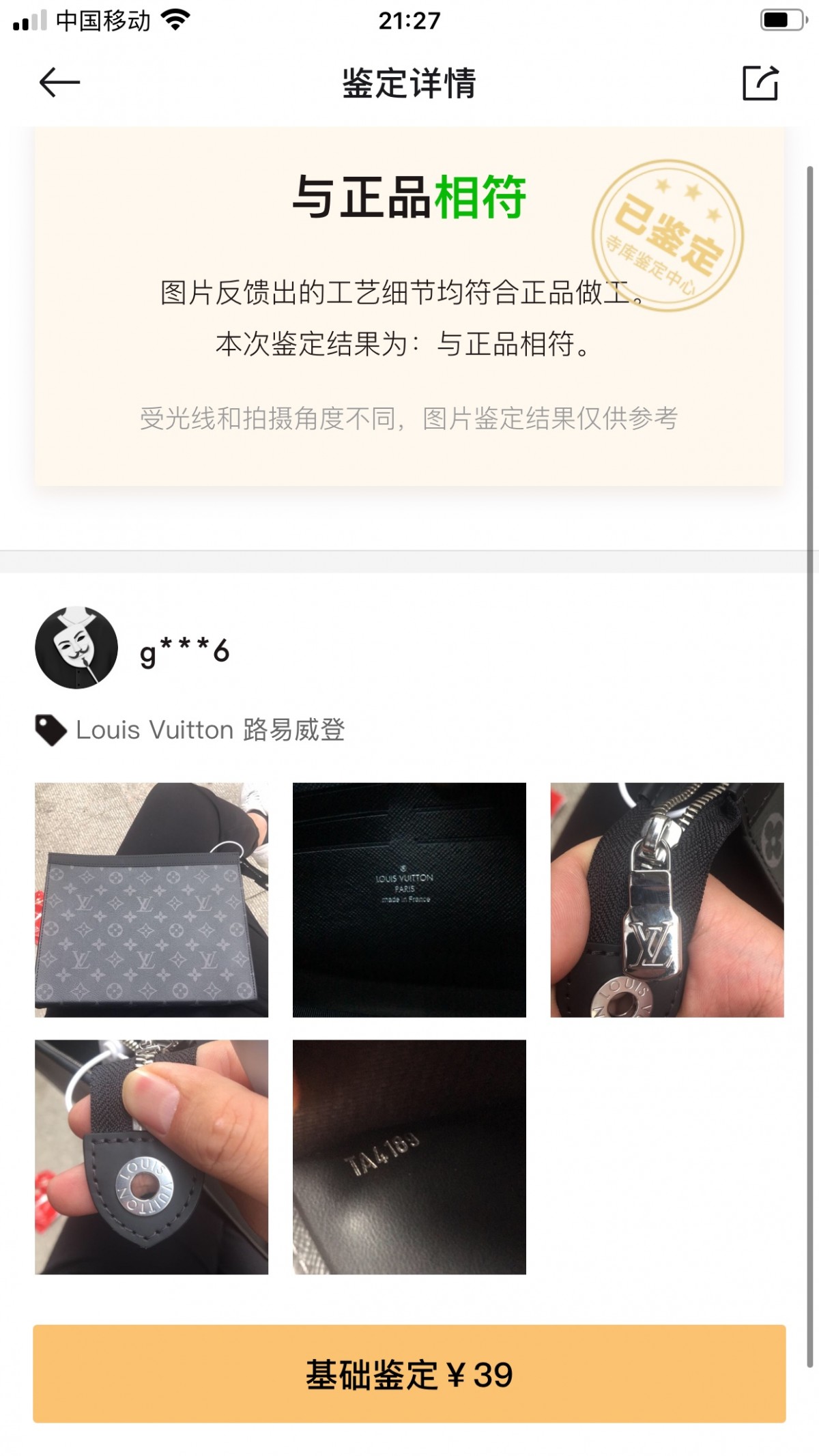Open the monogram clutch bag photo

(152, 900)
